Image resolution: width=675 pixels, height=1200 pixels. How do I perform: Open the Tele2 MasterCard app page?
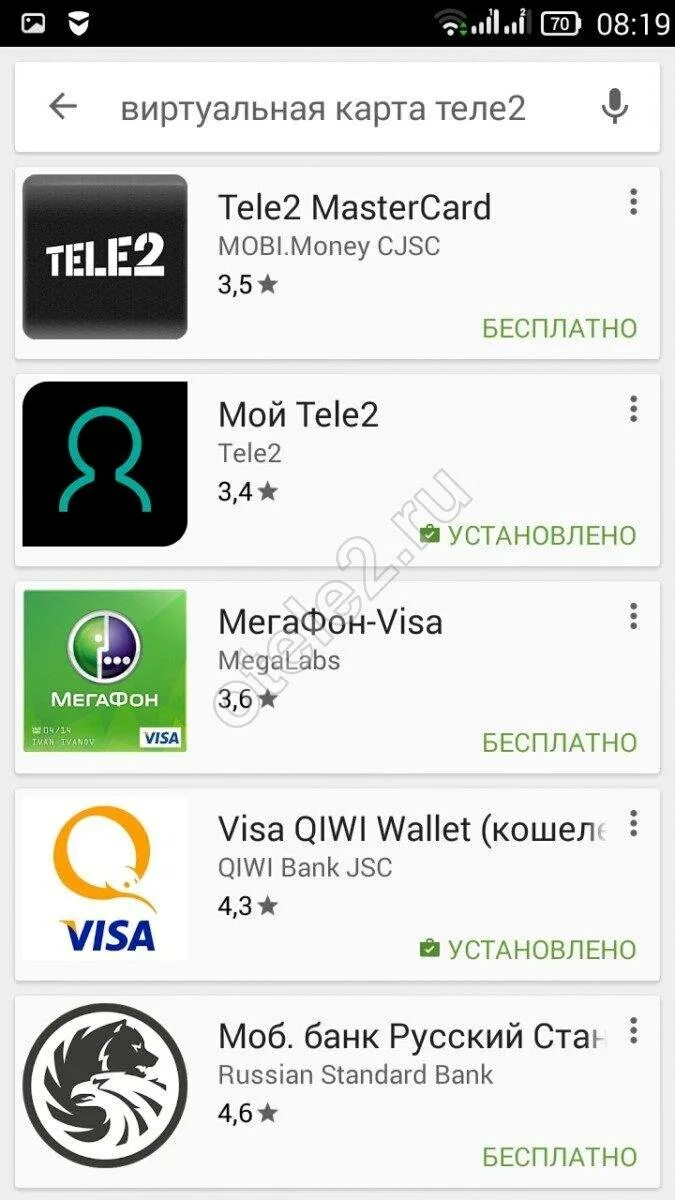[x=354, y=208]
